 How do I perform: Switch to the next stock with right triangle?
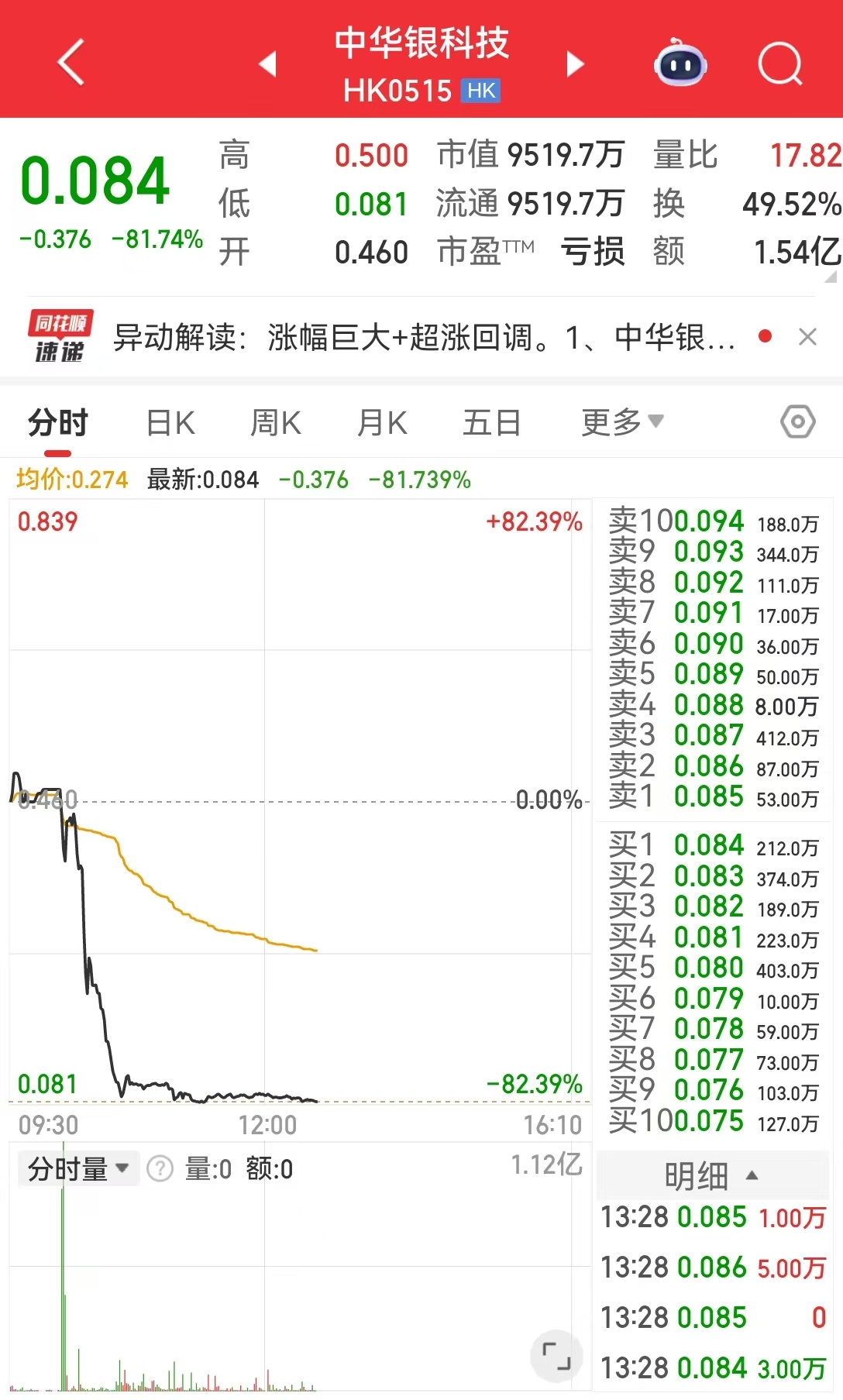point(574,64)
